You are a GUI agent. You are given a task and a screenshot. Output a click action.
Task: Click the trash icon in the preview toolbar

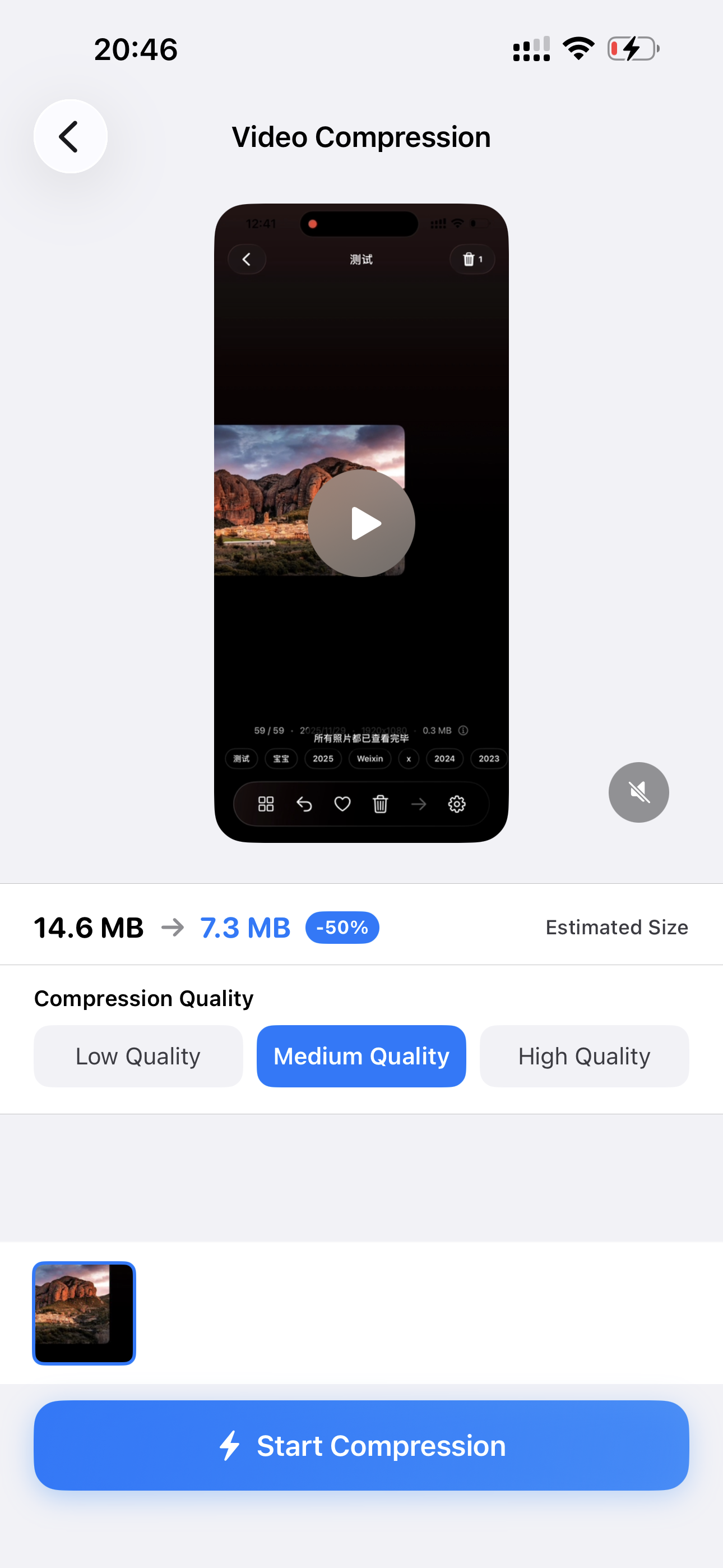coord(381,804)
